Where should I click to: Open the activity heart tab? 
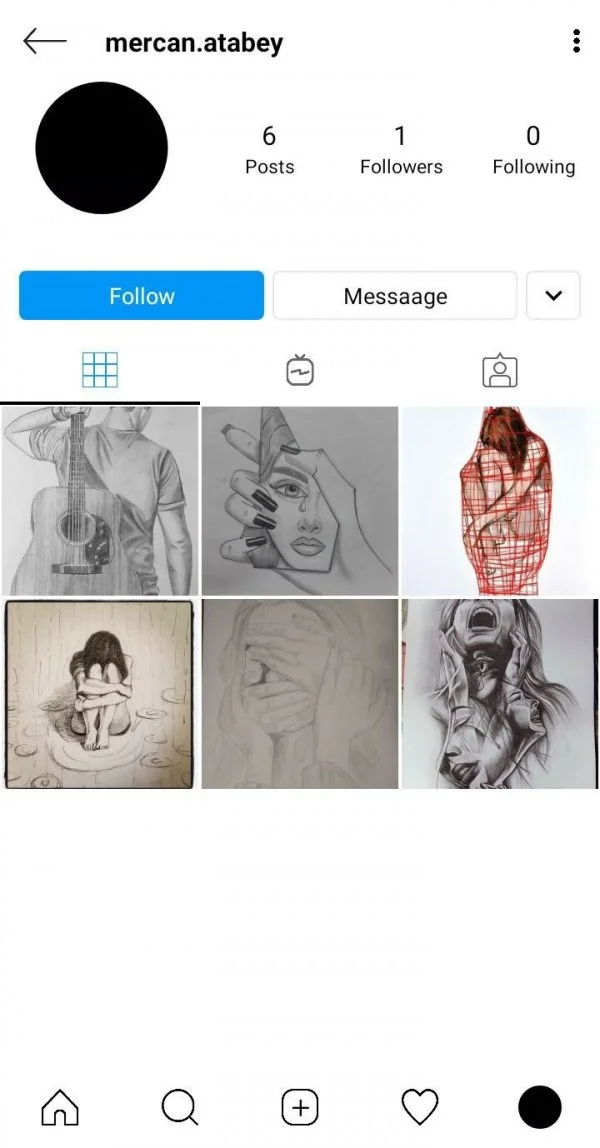coord(420,1107)
